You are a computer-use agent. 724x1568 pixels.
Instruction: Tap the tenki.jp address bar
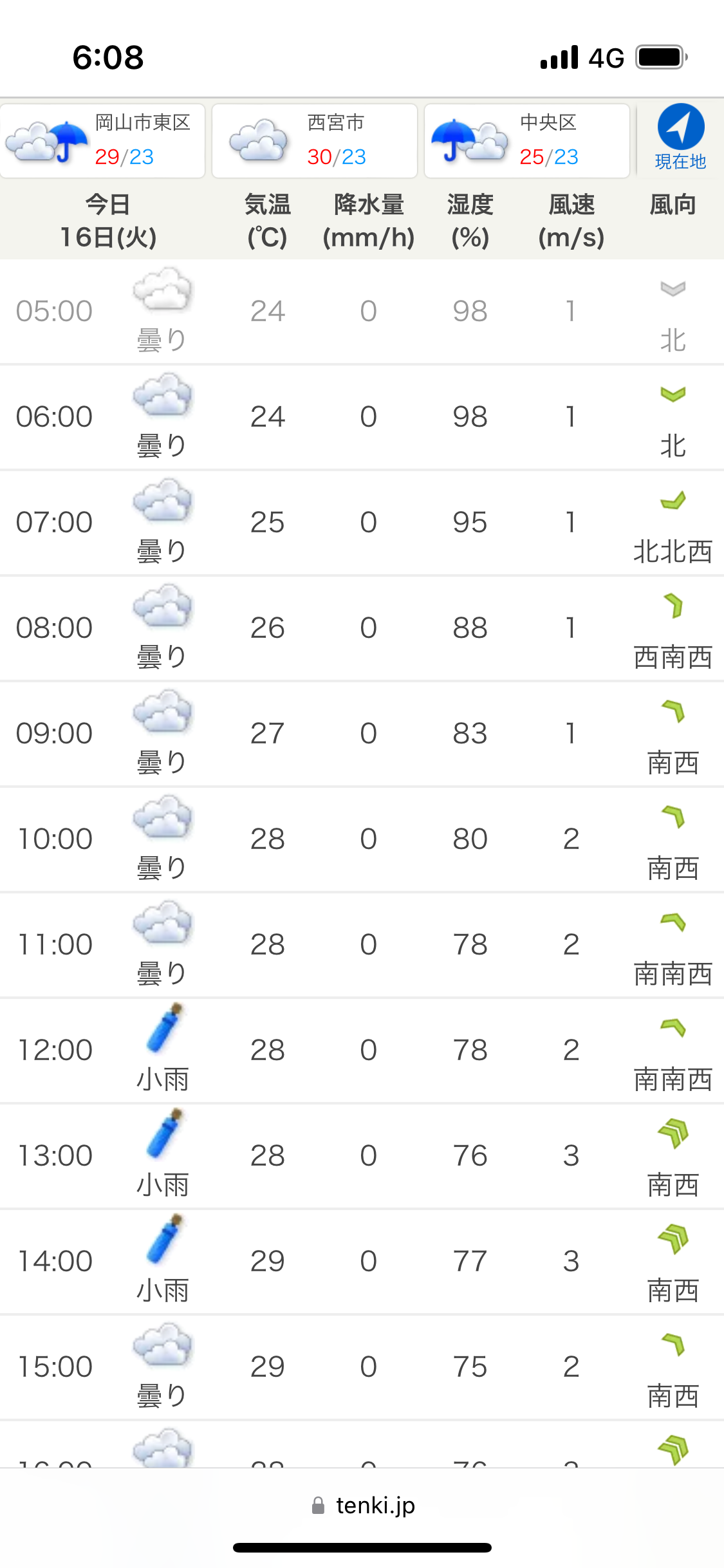pos(362,1506)
